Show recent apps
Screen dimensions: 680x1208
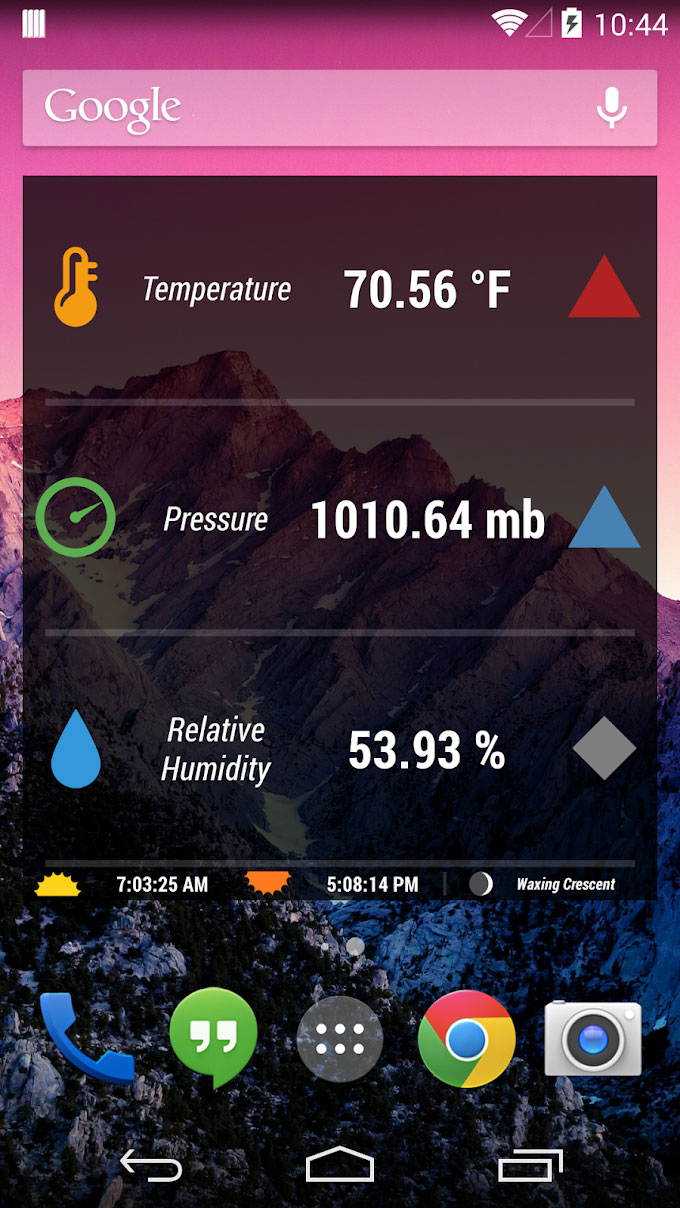(x=530, y=1166)
